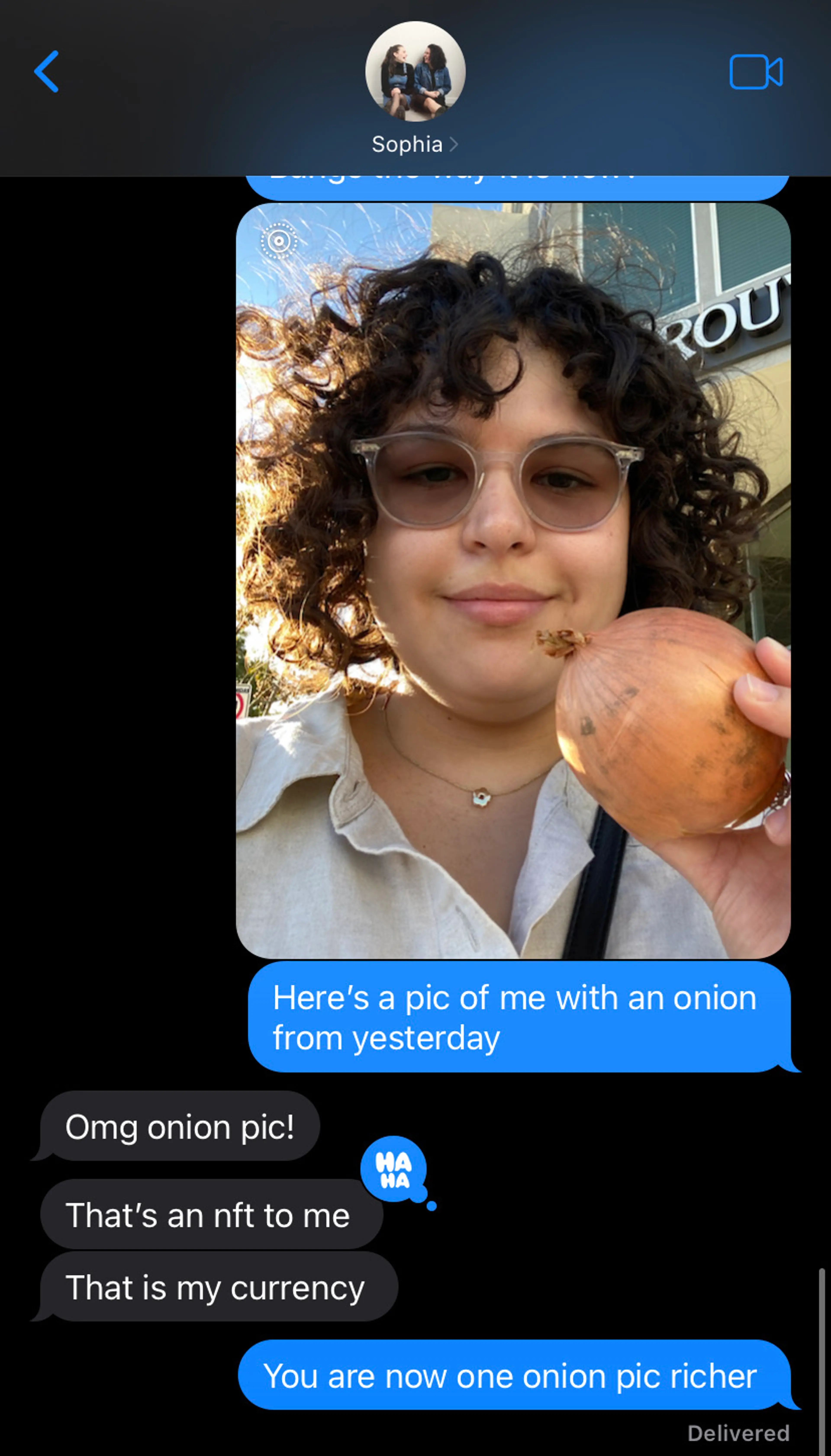Start a FaceTime video call
The image size is (831, 1456).
point(756,72)
